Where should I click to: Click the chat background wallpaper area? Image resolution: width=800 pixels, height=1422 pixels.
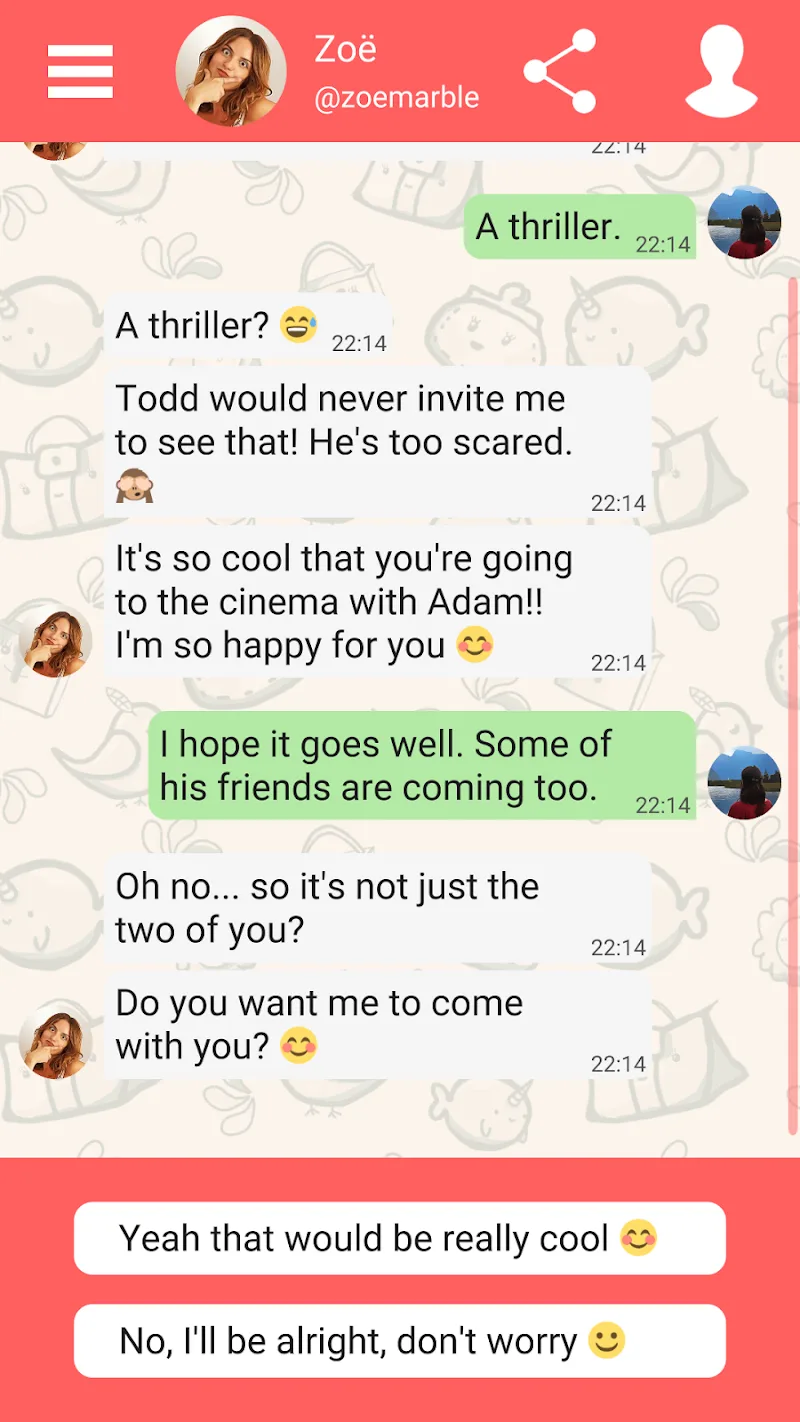click(x=400, y=1120)
